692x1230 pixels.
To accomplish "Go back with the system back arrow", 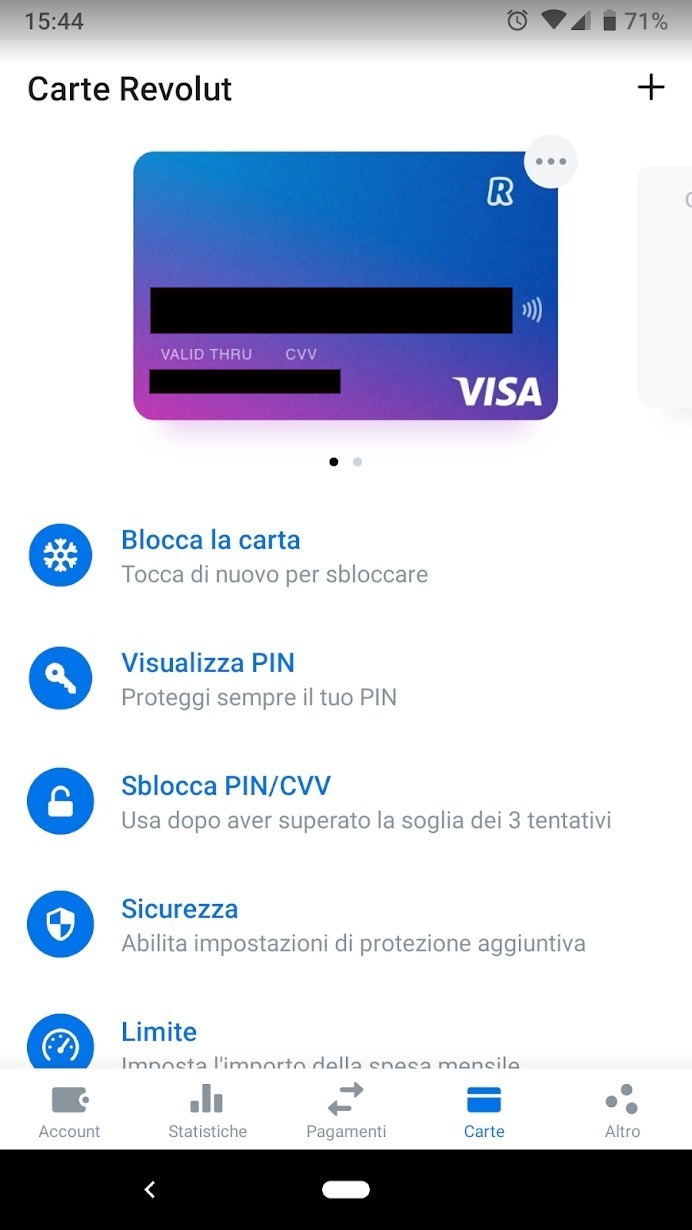I will pos(150,1190).
